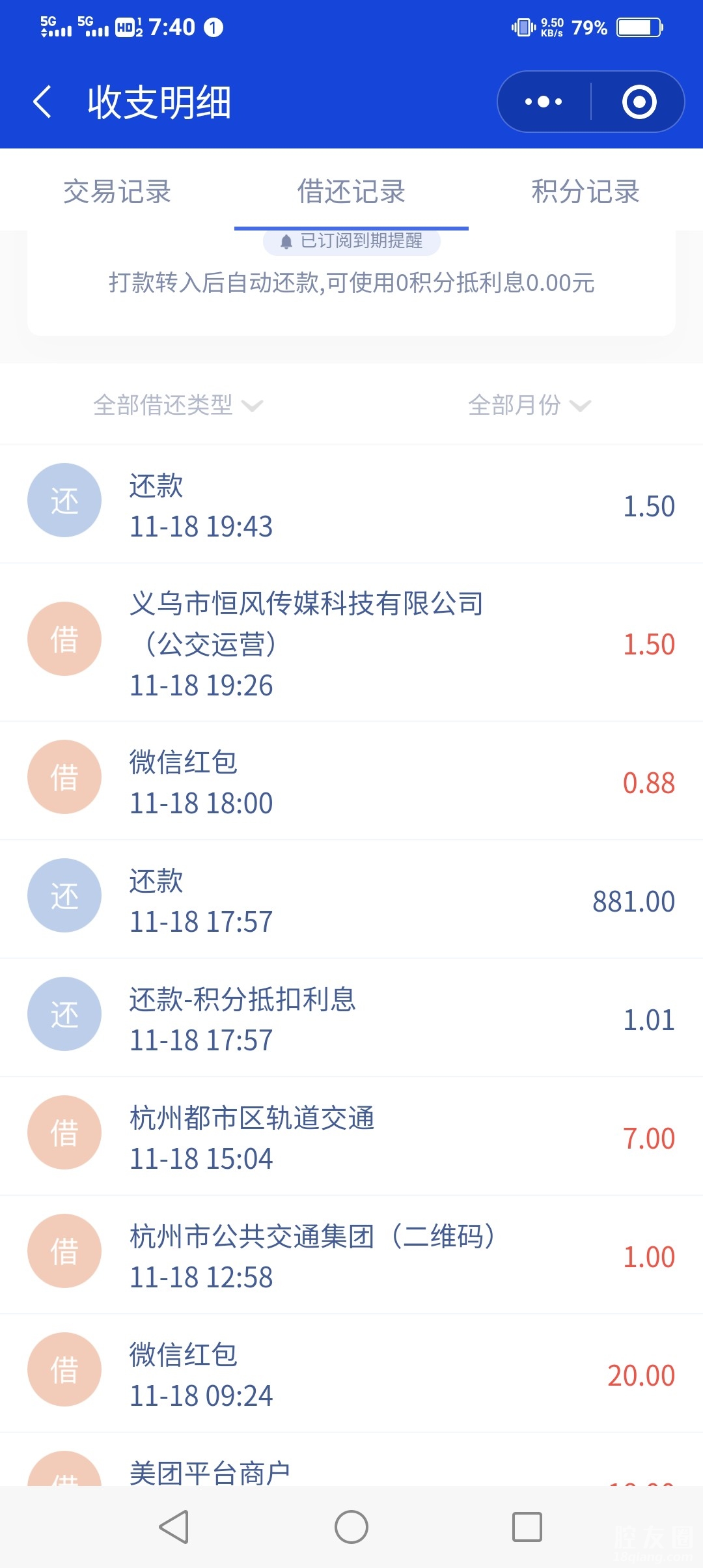Expand the 全部月份 month filter
This screenshot has width=703, height=1568.
click(x=529, y=405)
